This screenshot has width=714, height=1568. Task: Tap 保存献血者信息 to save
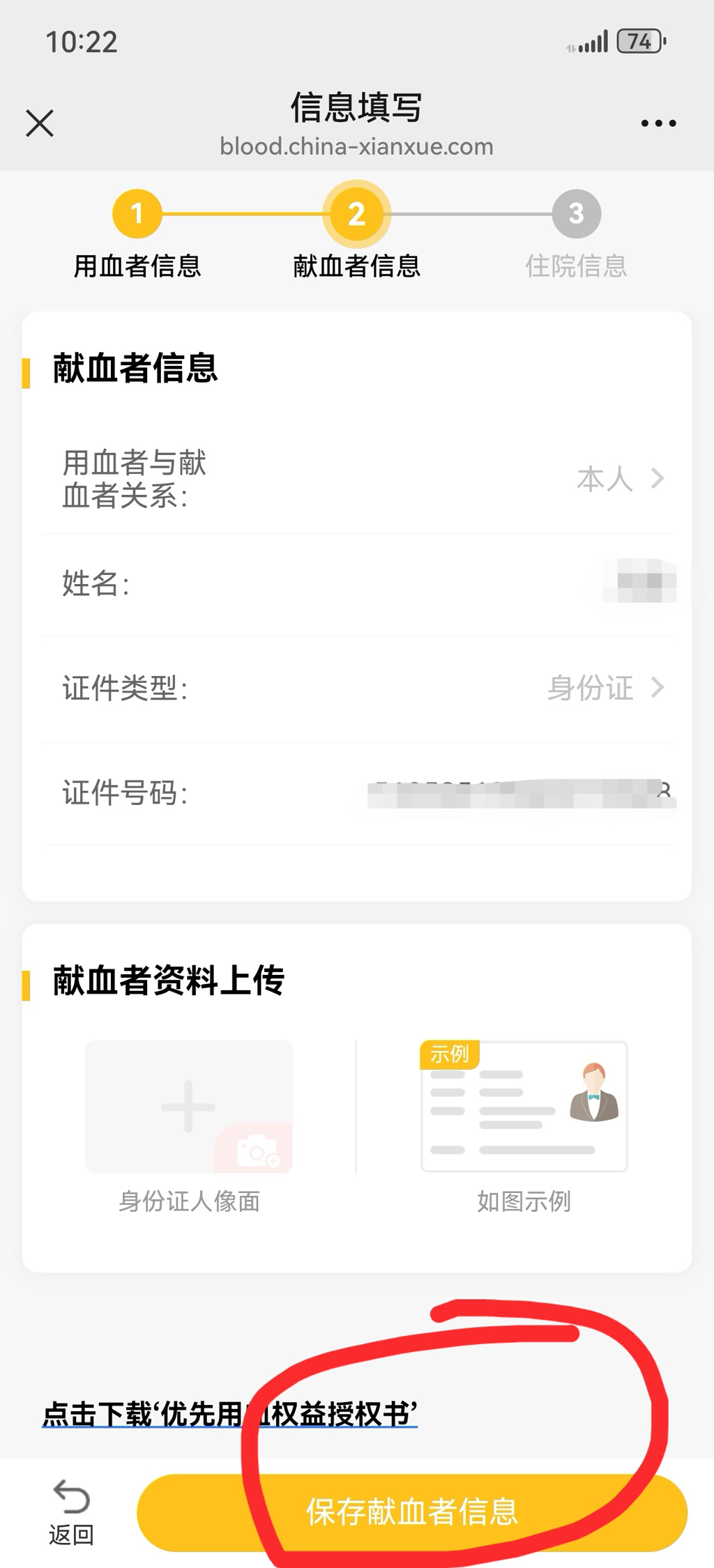tap(411, 1512)
